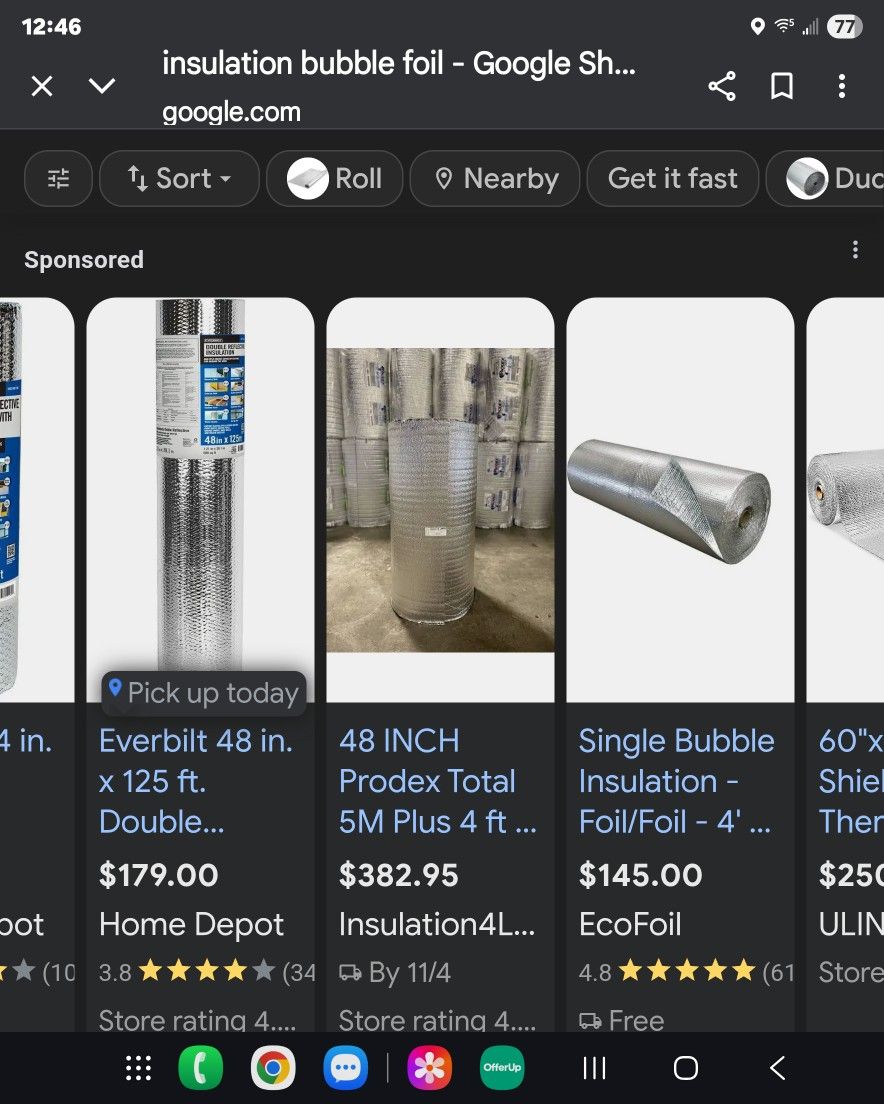This screenshot has width=884, height=1104.
Task: Launch the OfferUp app
Action: pyautogui.click(x=501, y=1067)
